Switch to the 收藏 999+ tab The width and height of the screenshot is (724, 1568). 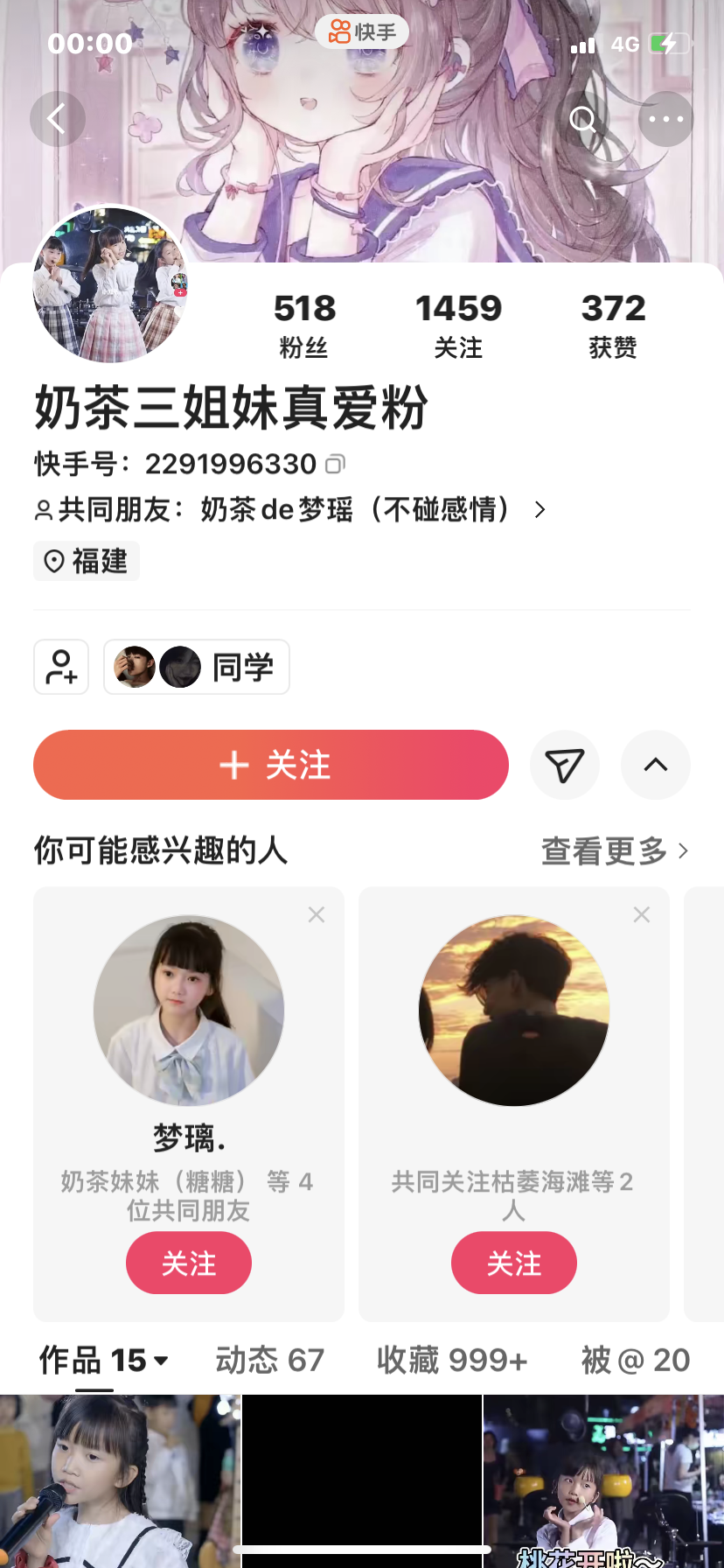tap(452, 1360)
